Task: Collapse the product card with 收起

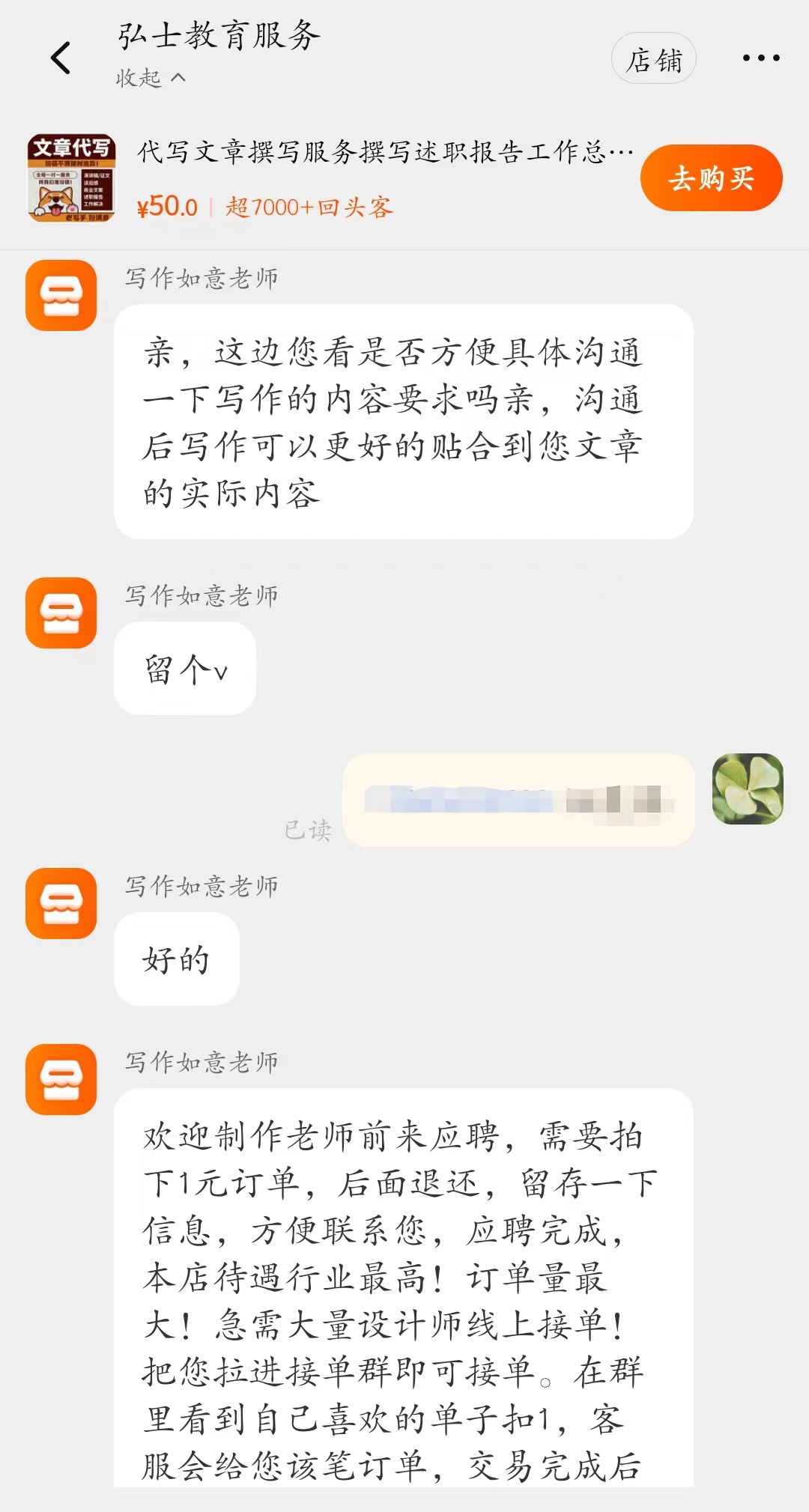Action: point(151,78)
